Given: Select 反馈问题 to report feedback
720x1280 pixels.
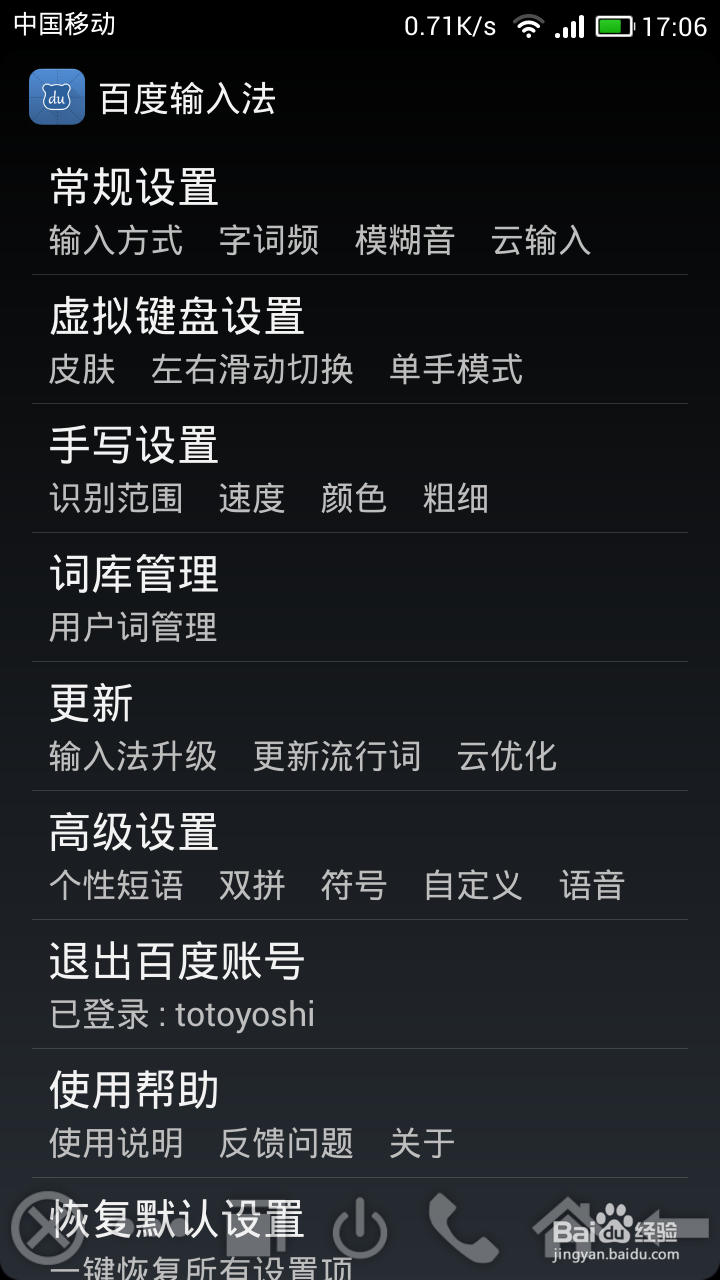Looking at the screenshot, I should pyautogui.click(x=285, y=1143).
